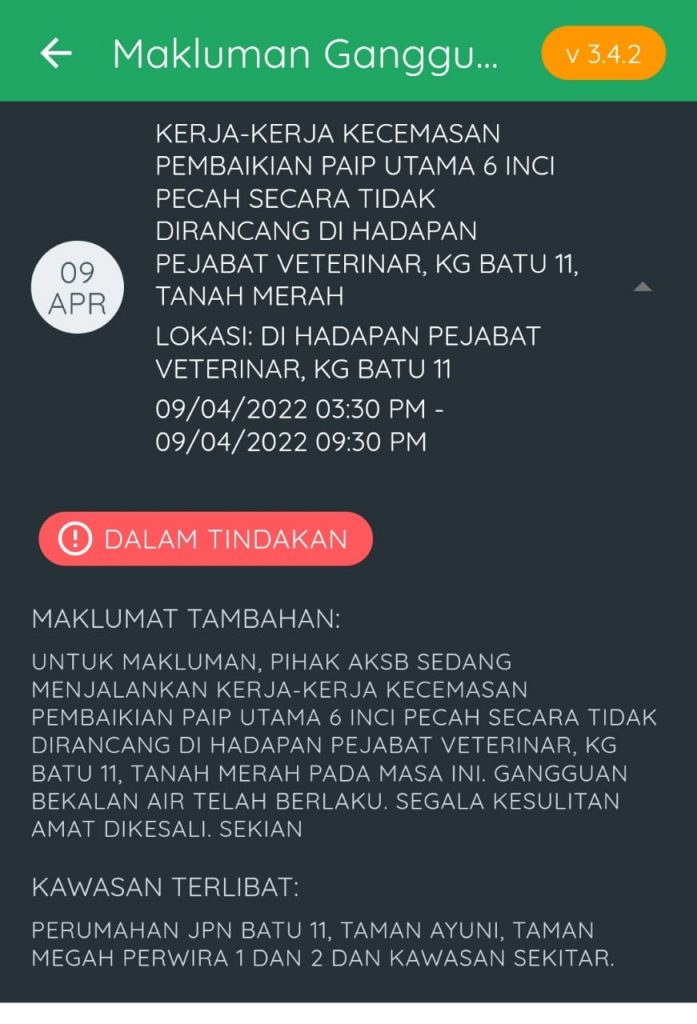Tap the version v 3.4.2 badge
This screenshot has width=697, height=1024.
point(603,54)
